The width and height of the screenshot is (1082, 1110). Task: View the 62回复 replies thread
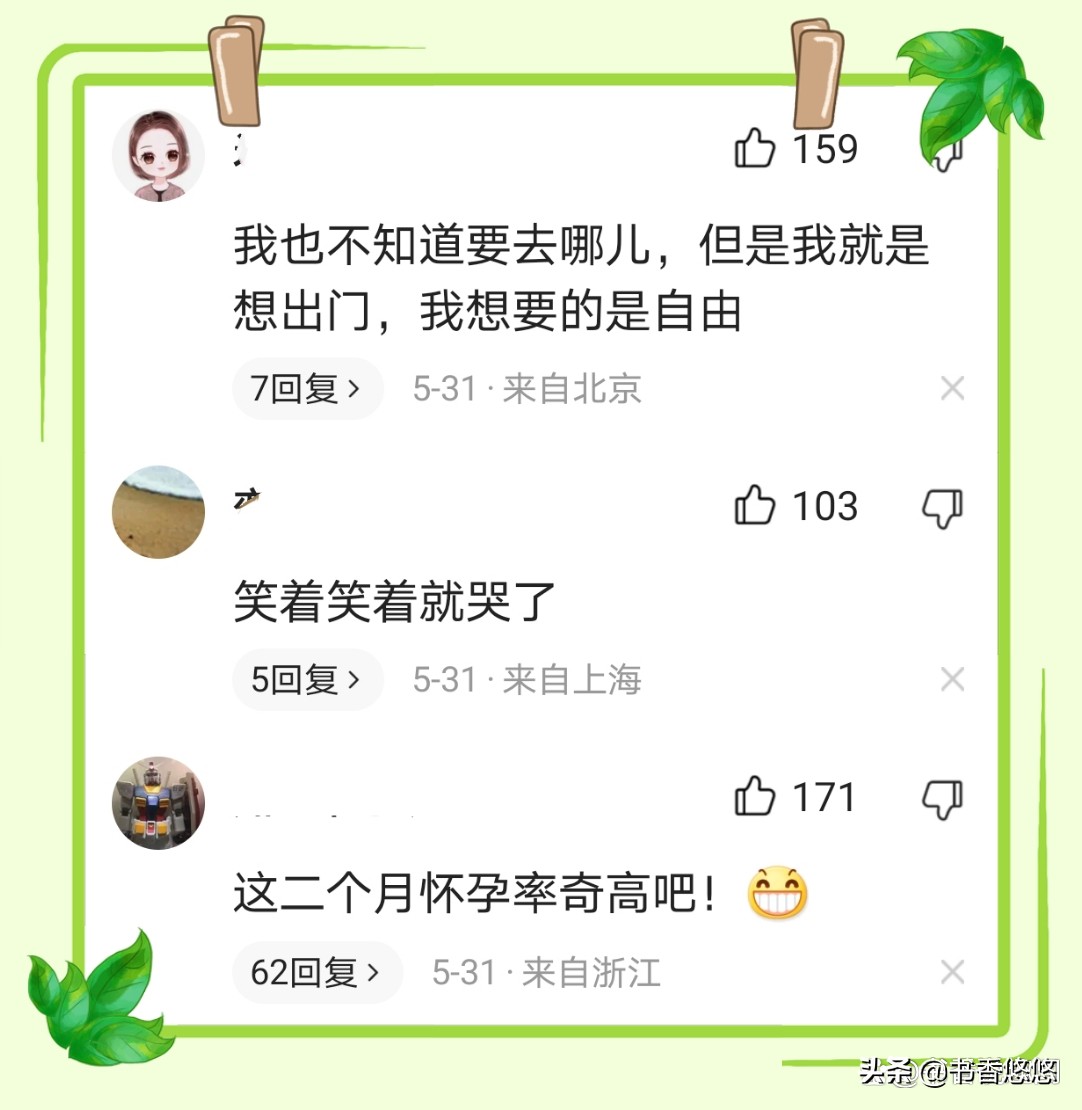tap(317, 971)
